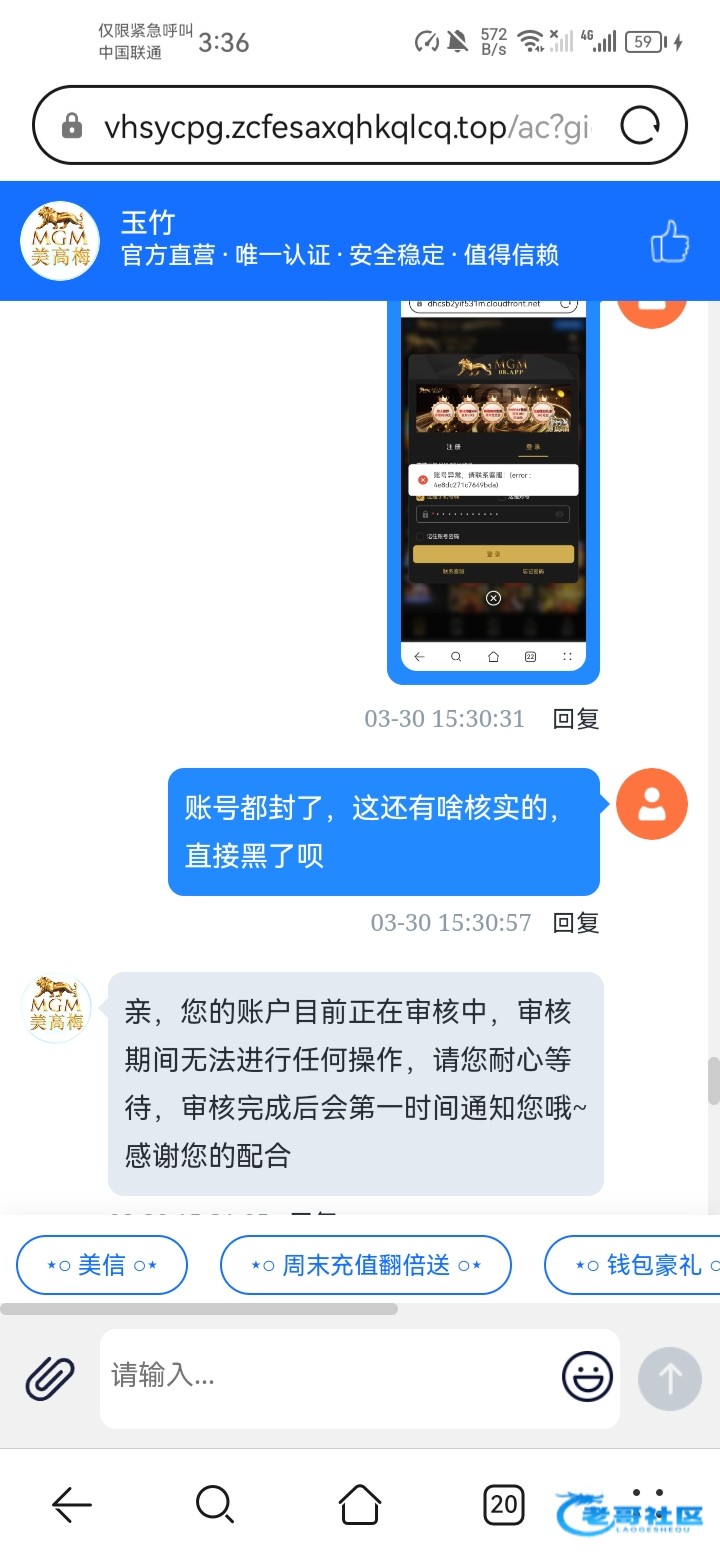
Task: Open browser search from bottom toolbar
Action: [x=215, y=1504]
